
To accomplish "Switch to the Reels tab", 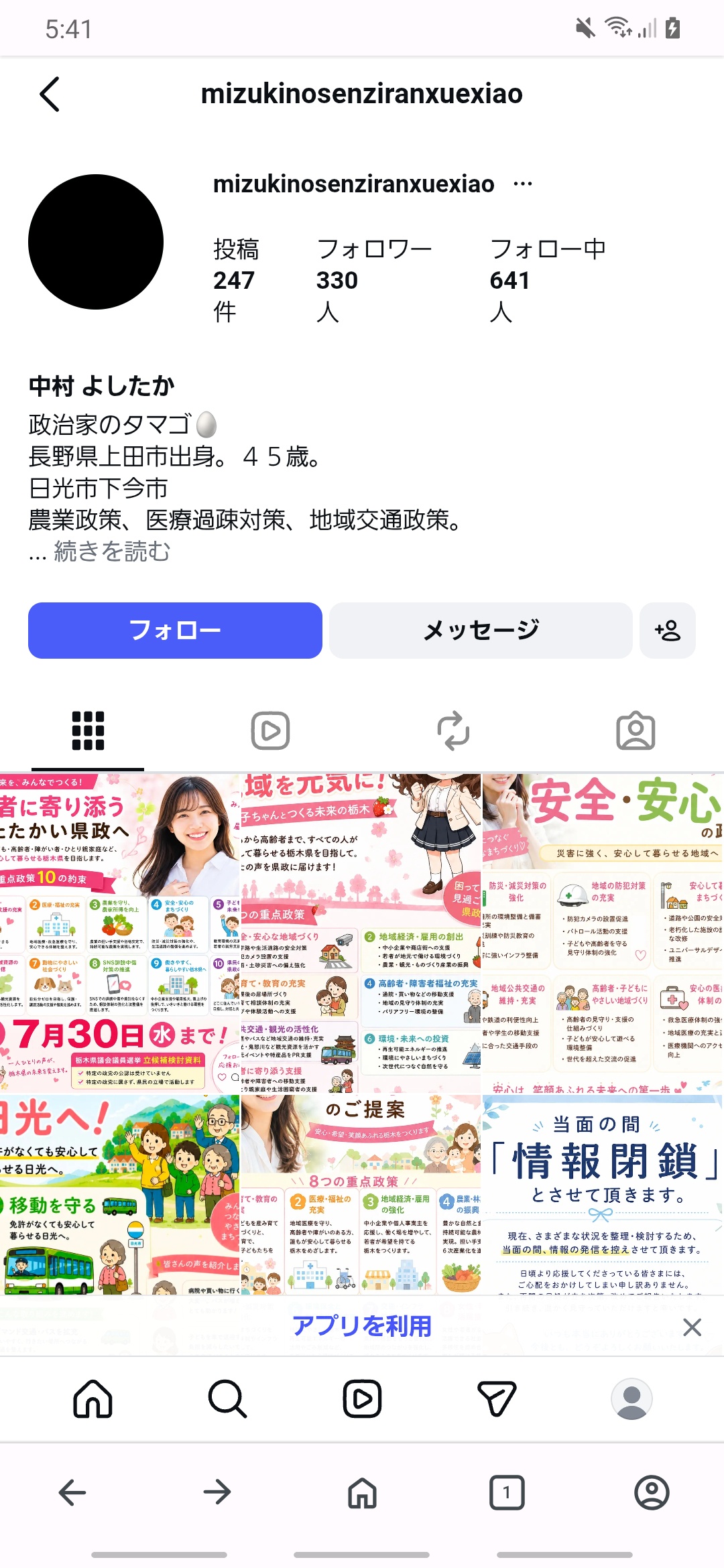I will 271,730.
